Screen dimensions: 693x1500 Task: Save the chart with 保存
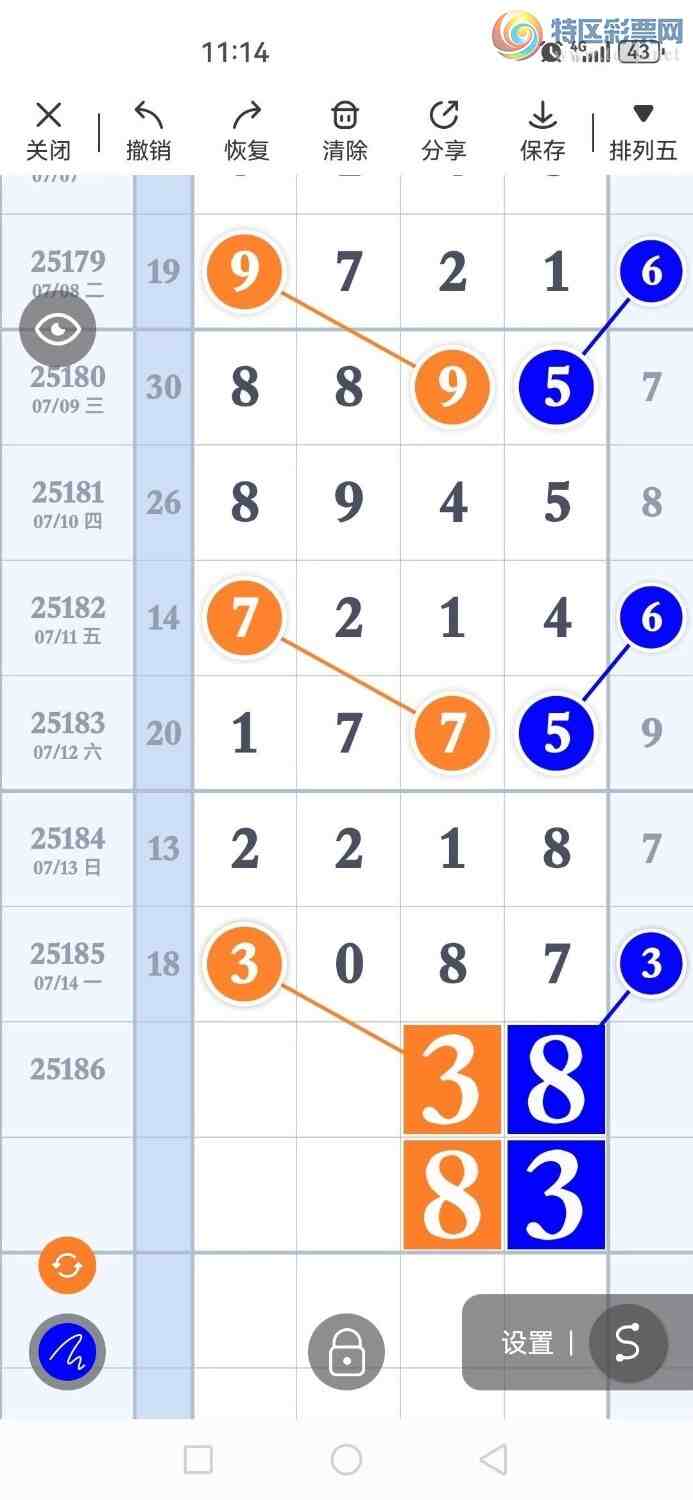[542, 131]
